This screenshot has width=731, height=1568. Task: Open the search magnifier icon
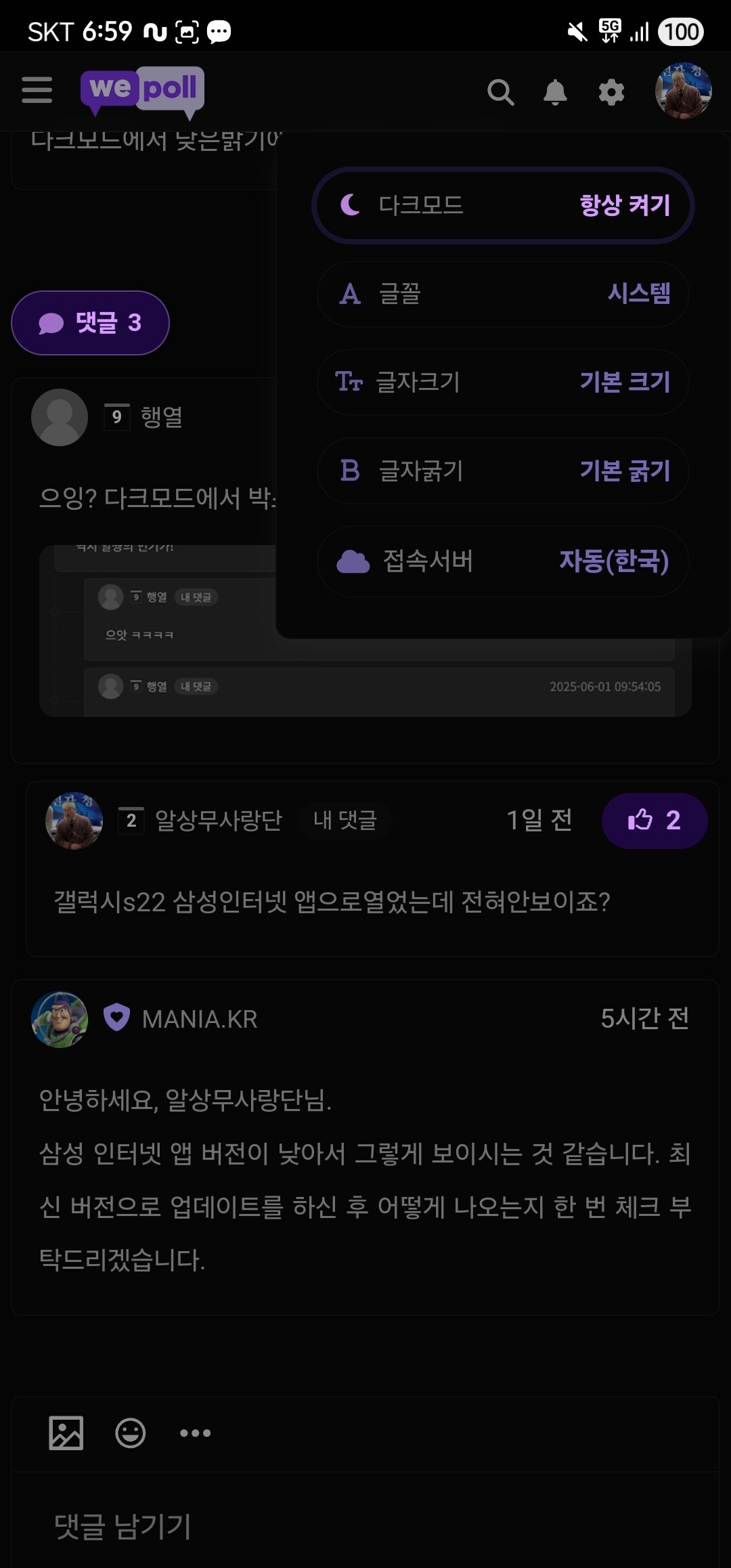tap(500, 91)
